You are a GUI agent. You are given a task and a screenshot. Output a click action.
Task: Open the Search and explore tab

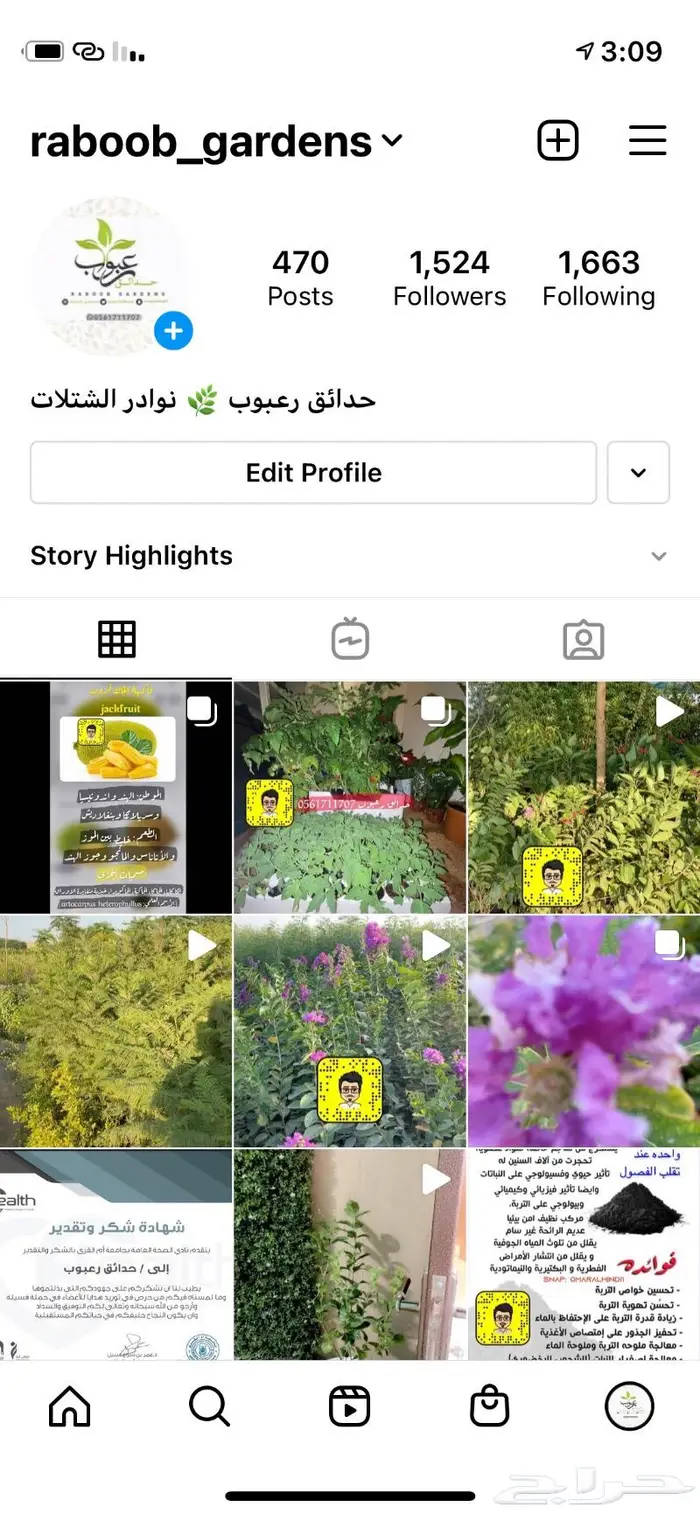209,1407
